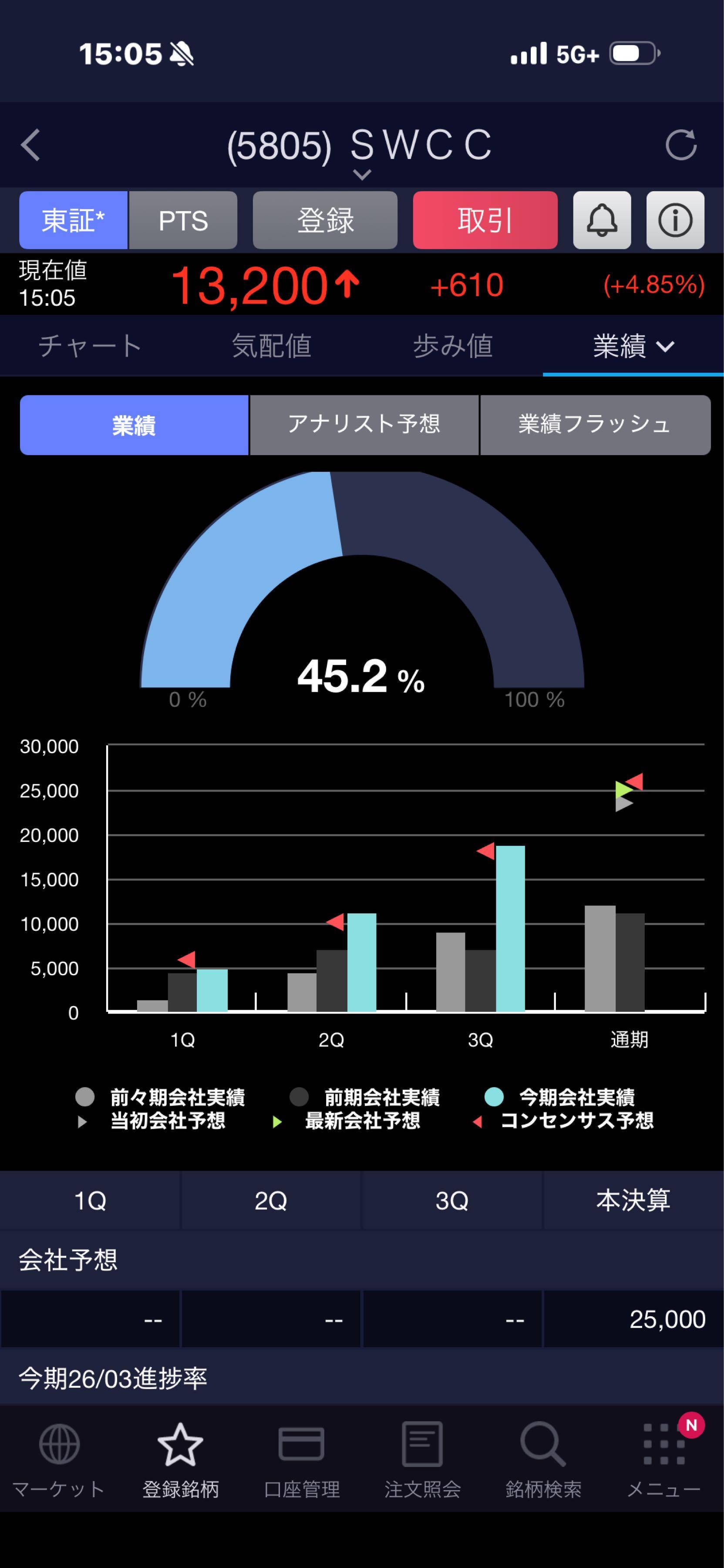Expand the 業績 tab dropdown
Viewport: 724px width, 1568px height.
coord(633,346)
